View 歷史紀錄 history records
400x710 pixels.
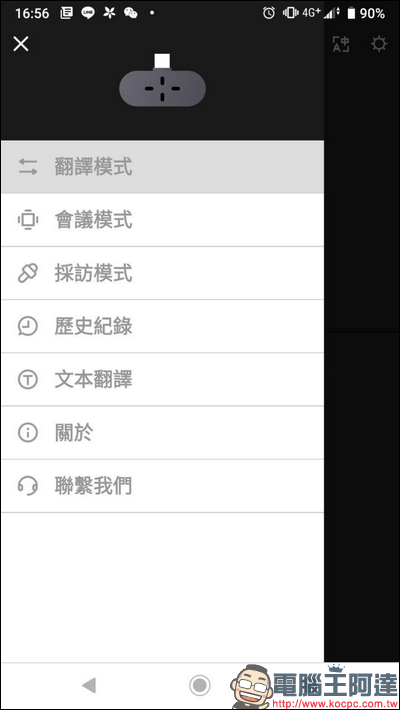pyautogui.click(x=163, y=326)
